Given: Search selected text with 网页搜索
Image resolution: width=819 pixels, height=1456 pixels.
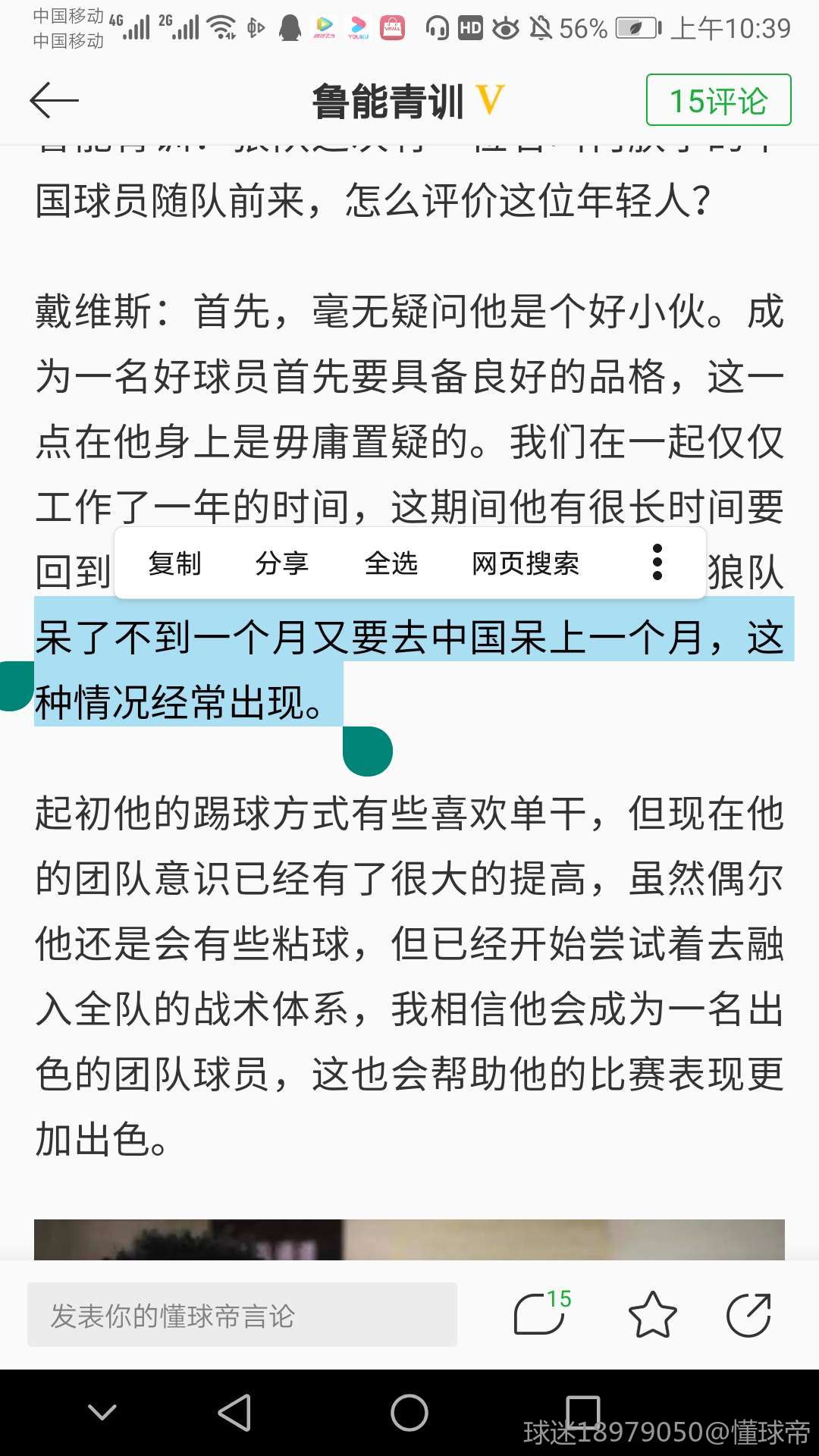Looking at the screenshot, I should (x=525, y=563).
